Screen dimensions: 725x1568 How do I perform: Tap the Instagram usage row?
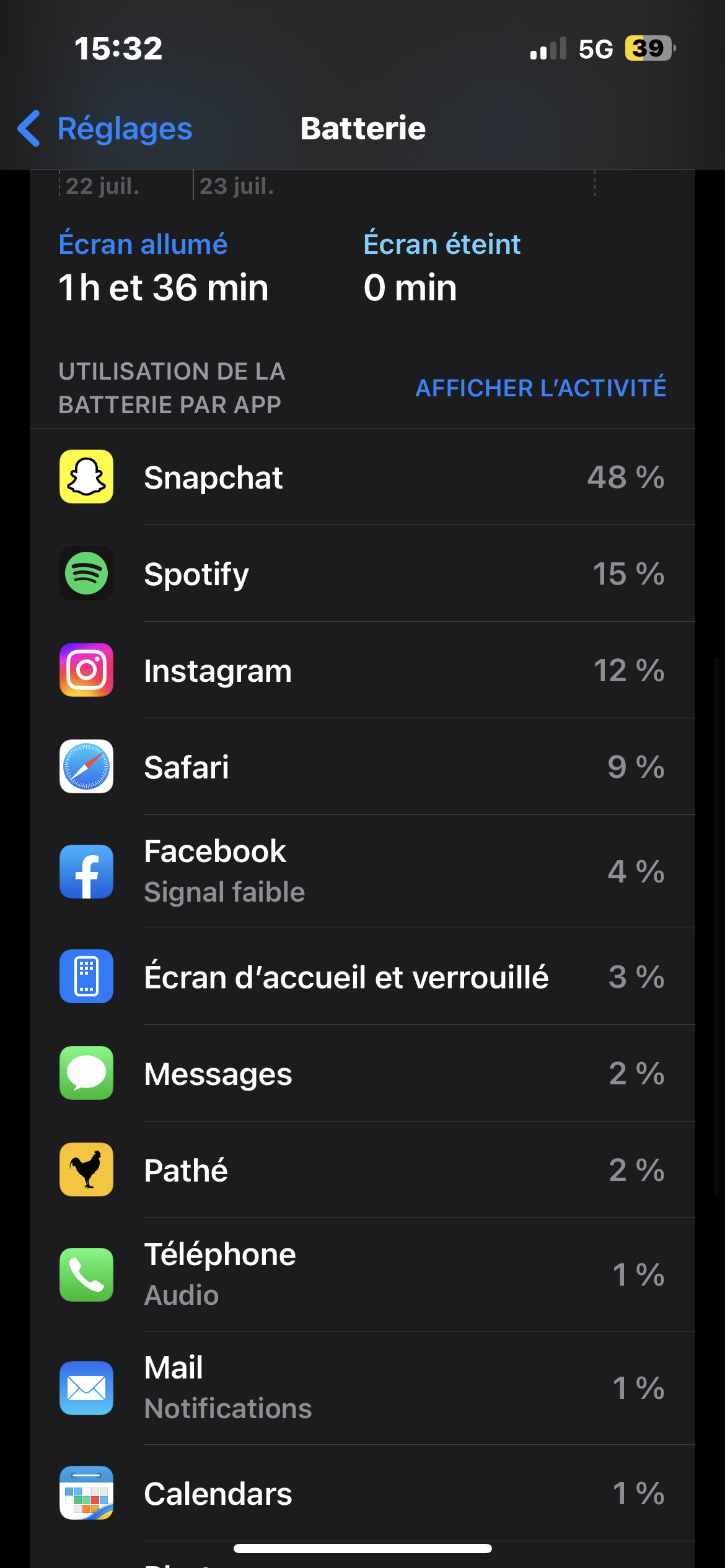tap(362, 671)
